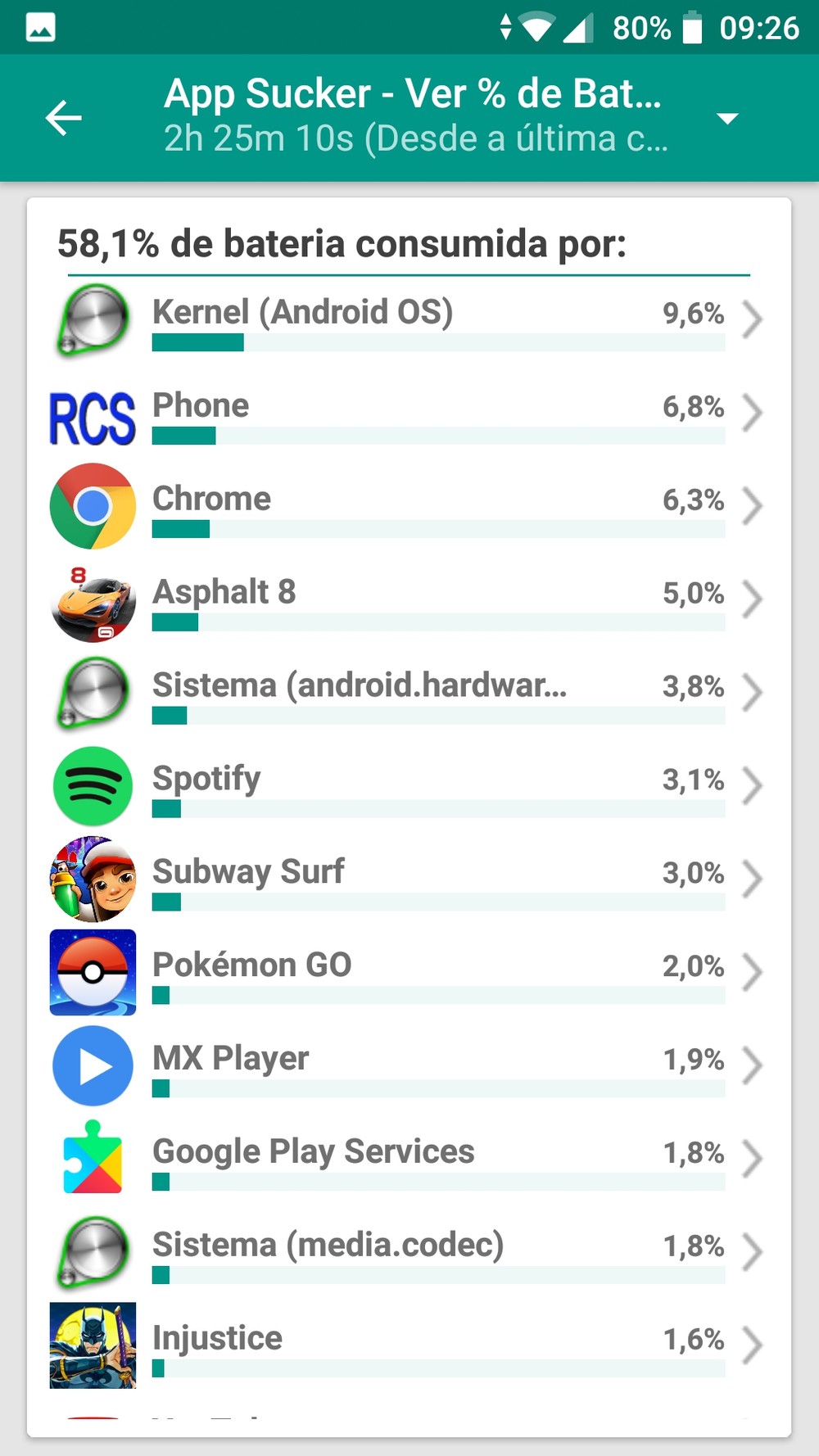The width and height of the screenshot is (819, 1456).
Task: Open Spotify battery usage details
Action: pyautogui.click(x=409, y=787)
